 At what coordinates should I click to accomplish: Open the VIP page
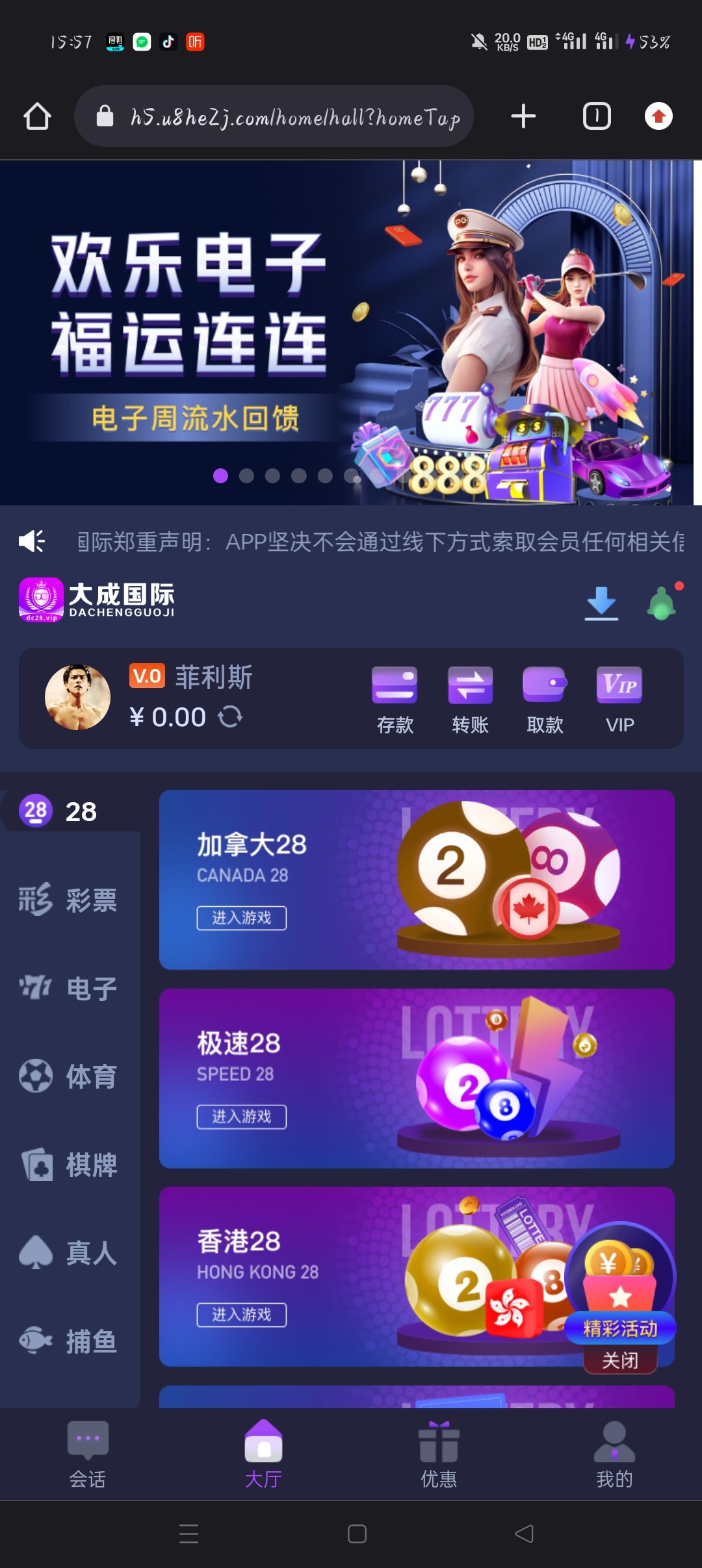point(619,700)
